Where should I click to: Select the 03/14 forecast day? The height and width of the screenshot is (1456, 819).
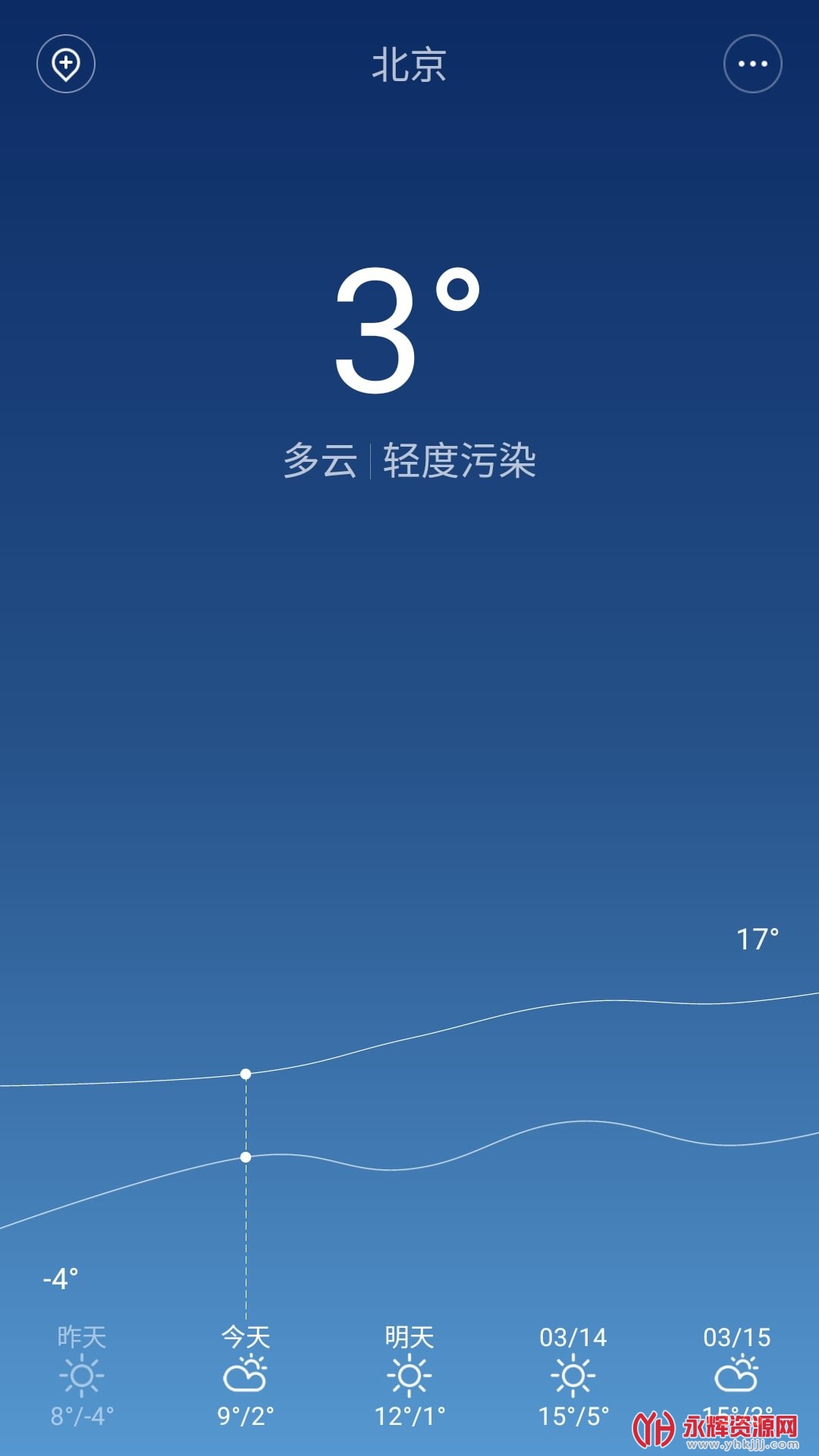573,1376
